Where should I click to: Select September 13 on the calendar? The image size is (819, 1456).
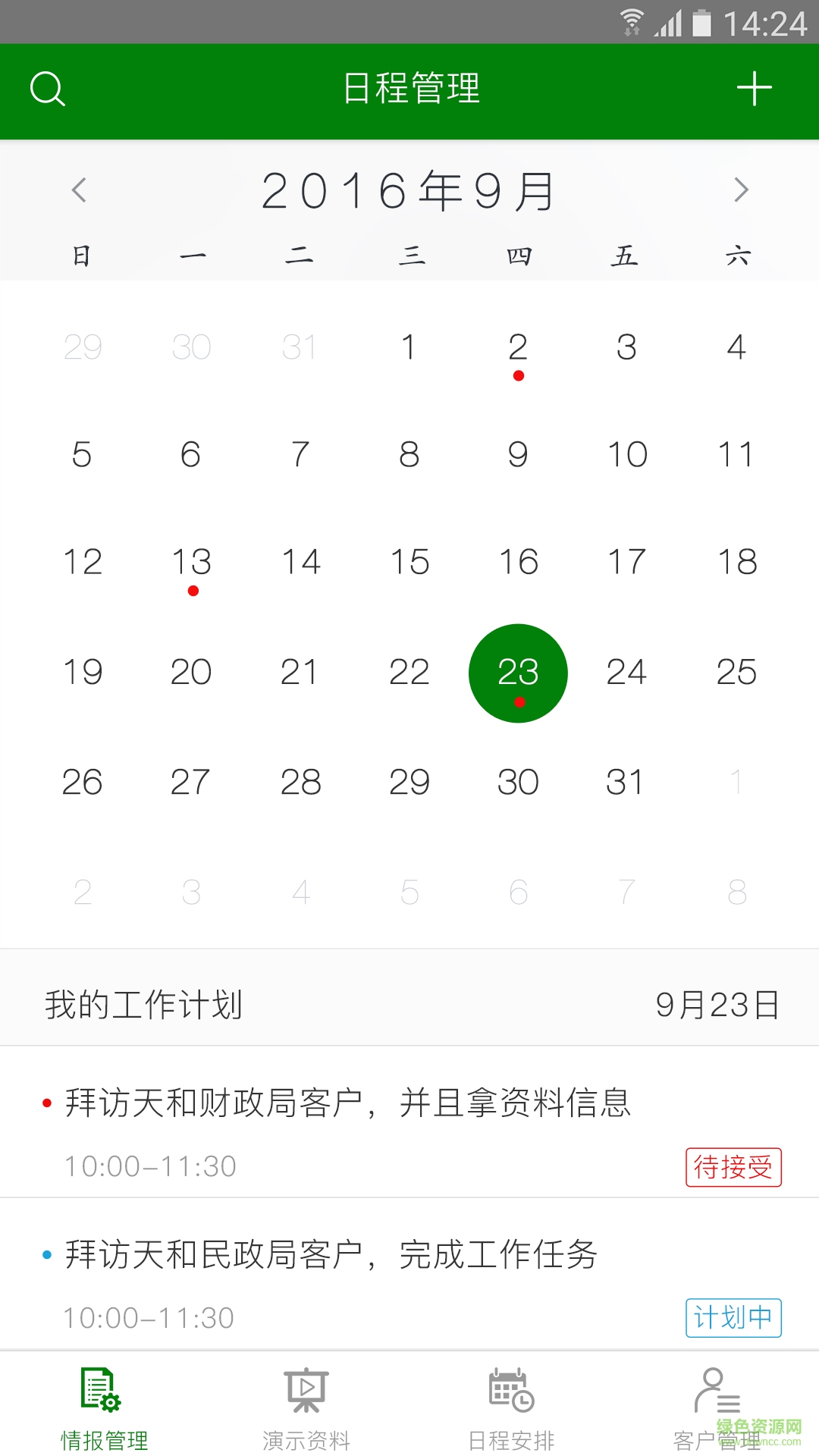tap(191, 563)
